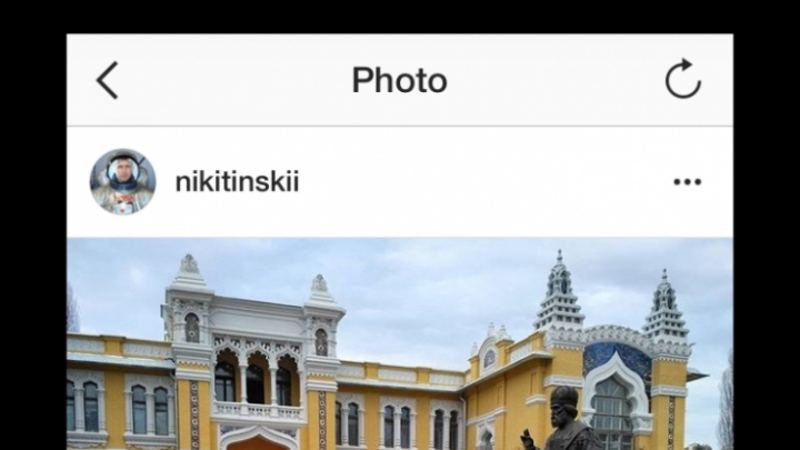Open nikitinskii's profile picture
800x450 pixels.
tap(123, 182)
